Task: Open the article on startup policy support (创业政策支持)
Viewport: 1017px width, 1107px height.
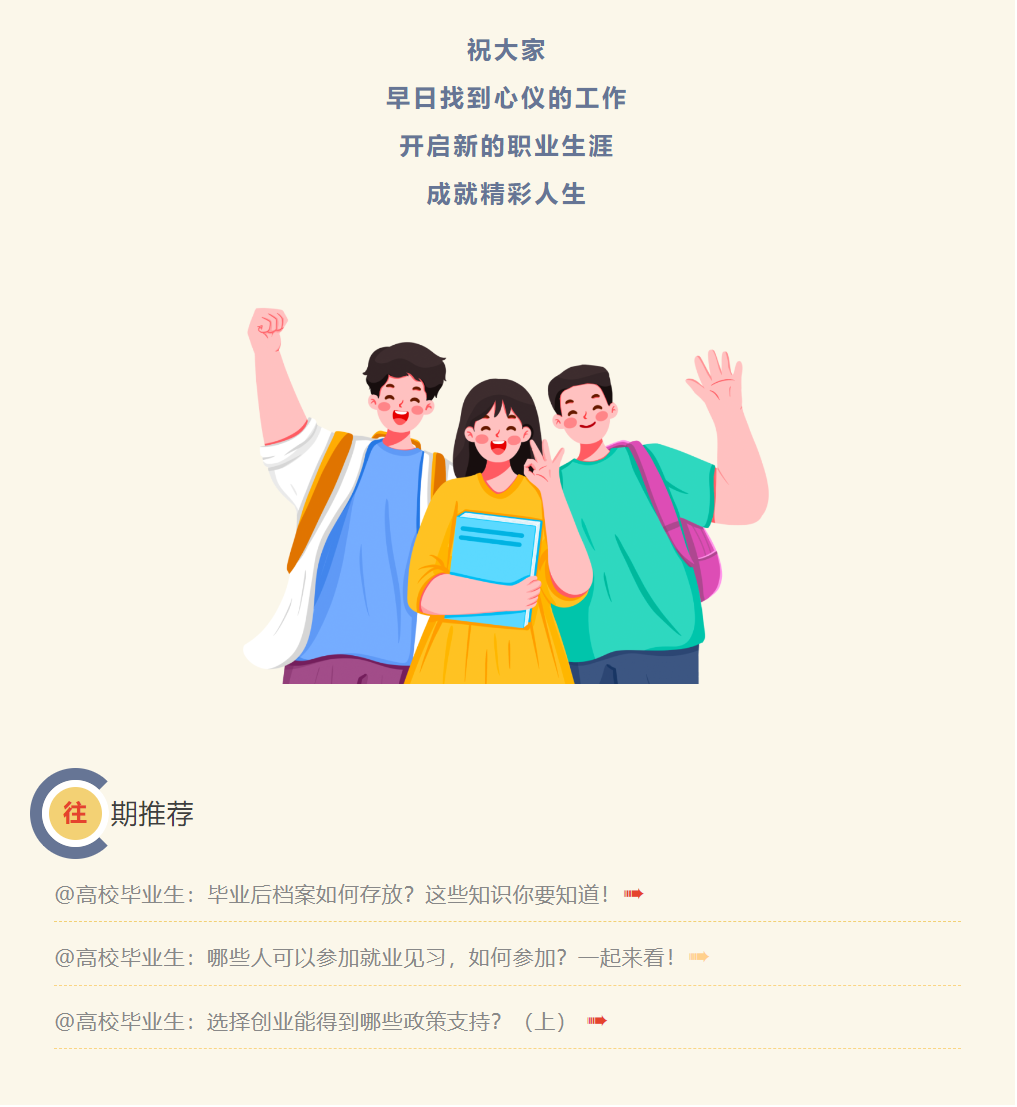Action: tap(312, 1022)
